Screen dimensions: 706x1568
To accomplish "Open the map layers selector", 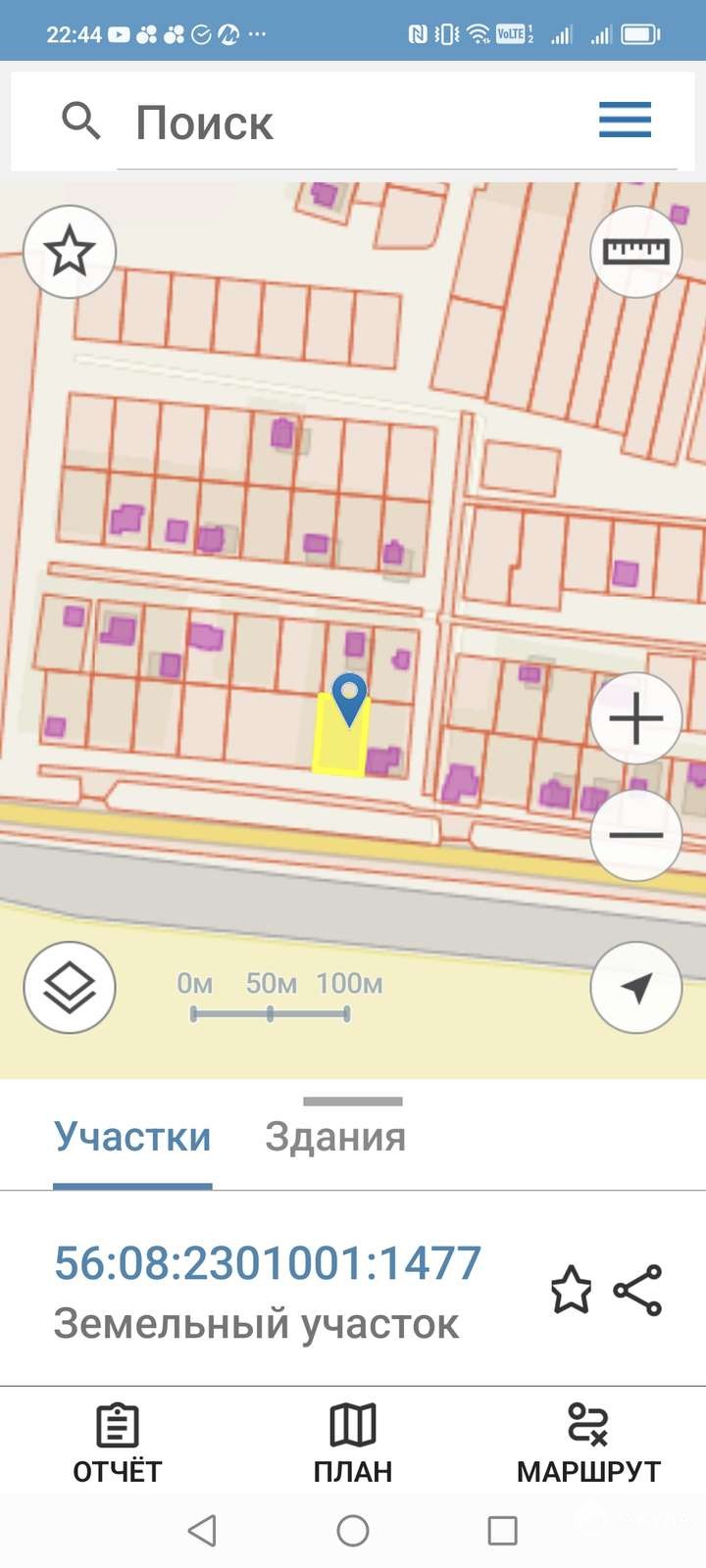I will point(70,987).
